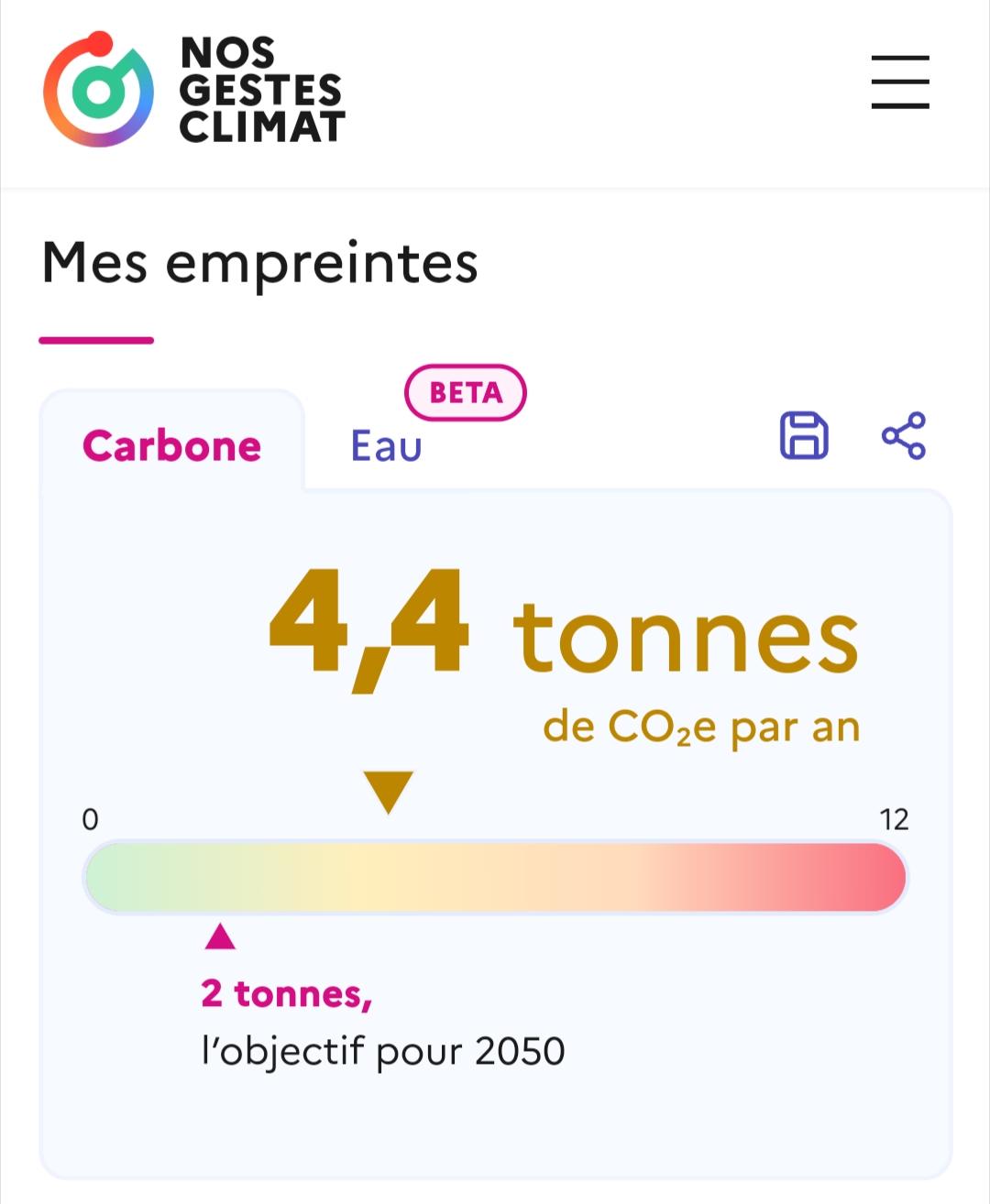This screenshot has height=1204, width=990.
Task: Switch to the Eau tab
Action: pyautogui.click(x=386, y=446)
